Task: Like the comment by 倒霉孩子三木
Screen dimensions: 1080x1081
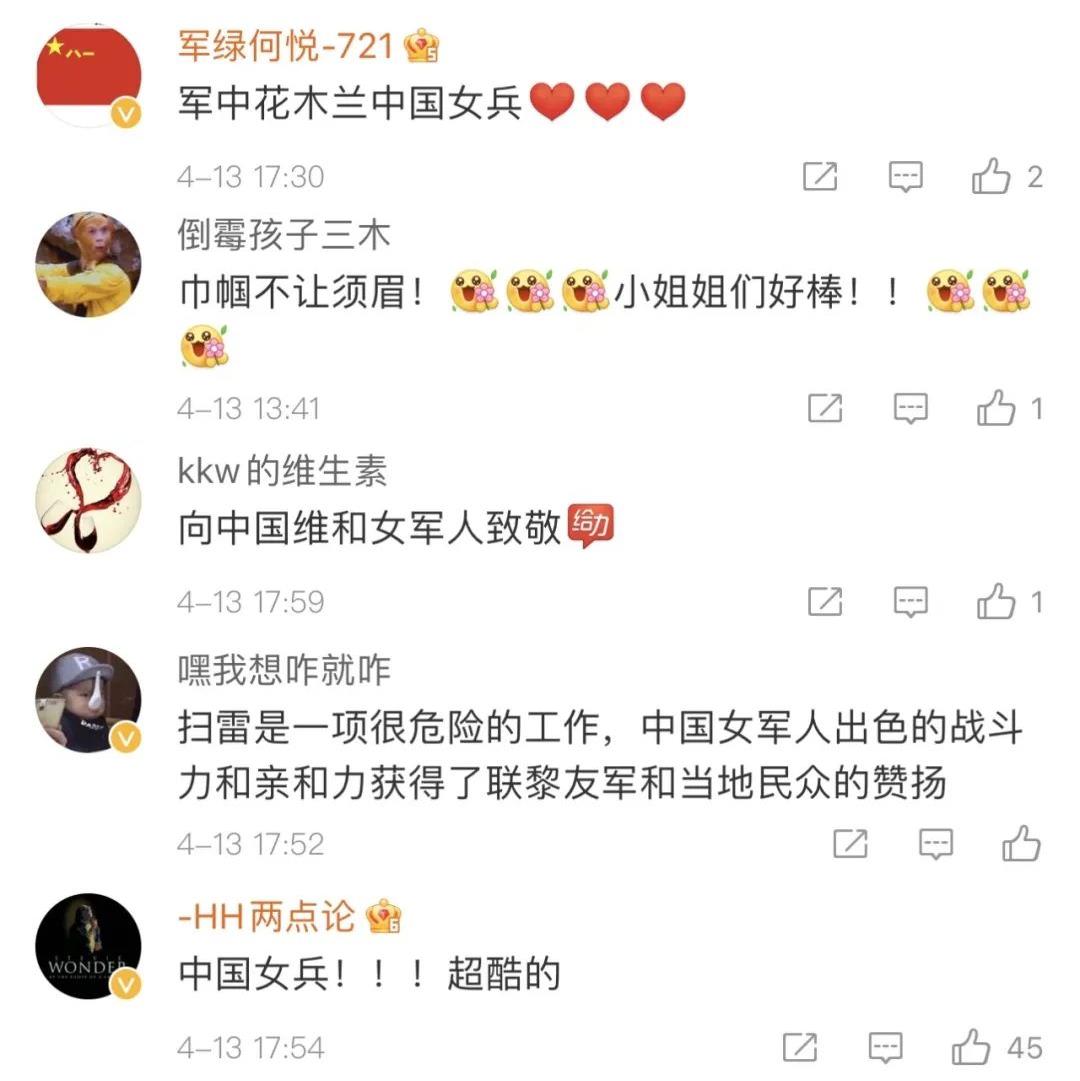Action: tap(996, 408)
